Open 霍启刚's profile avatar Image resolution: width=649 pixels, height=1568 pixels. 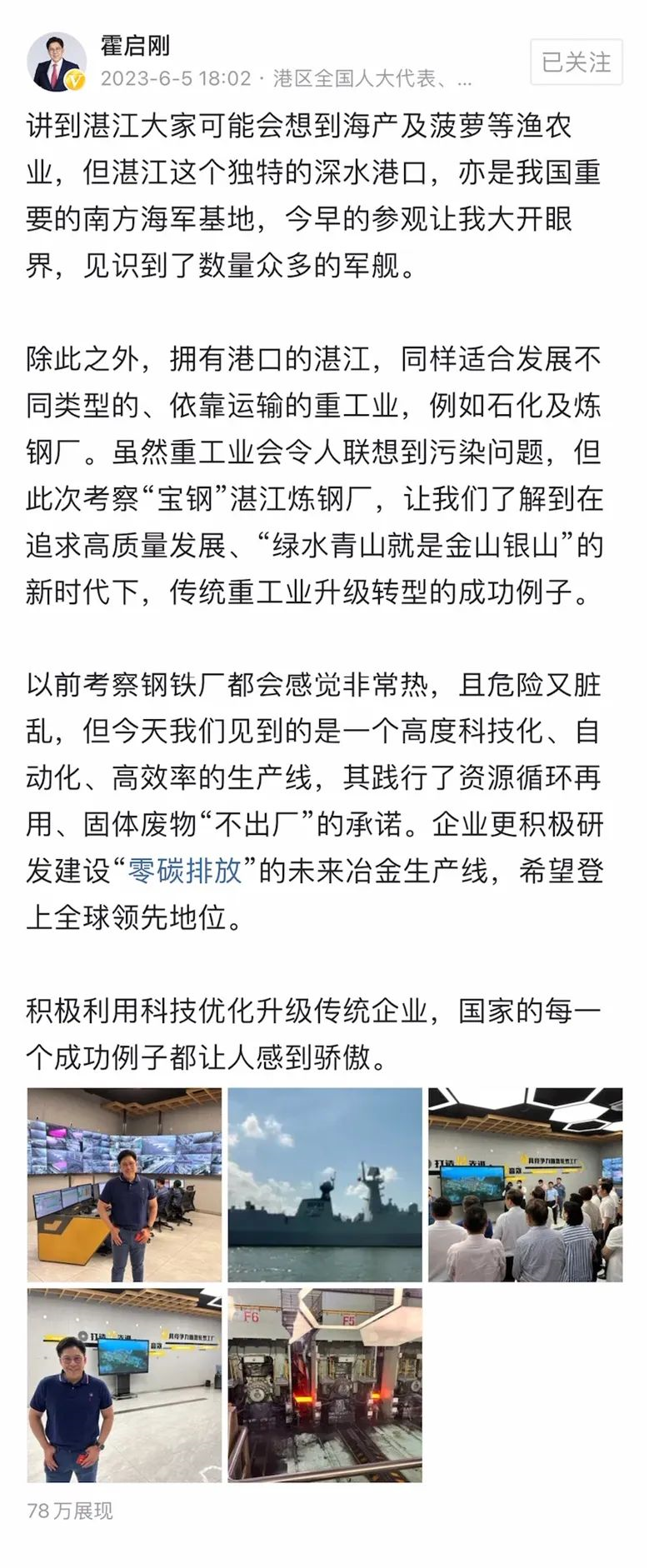tap(57, 62)
